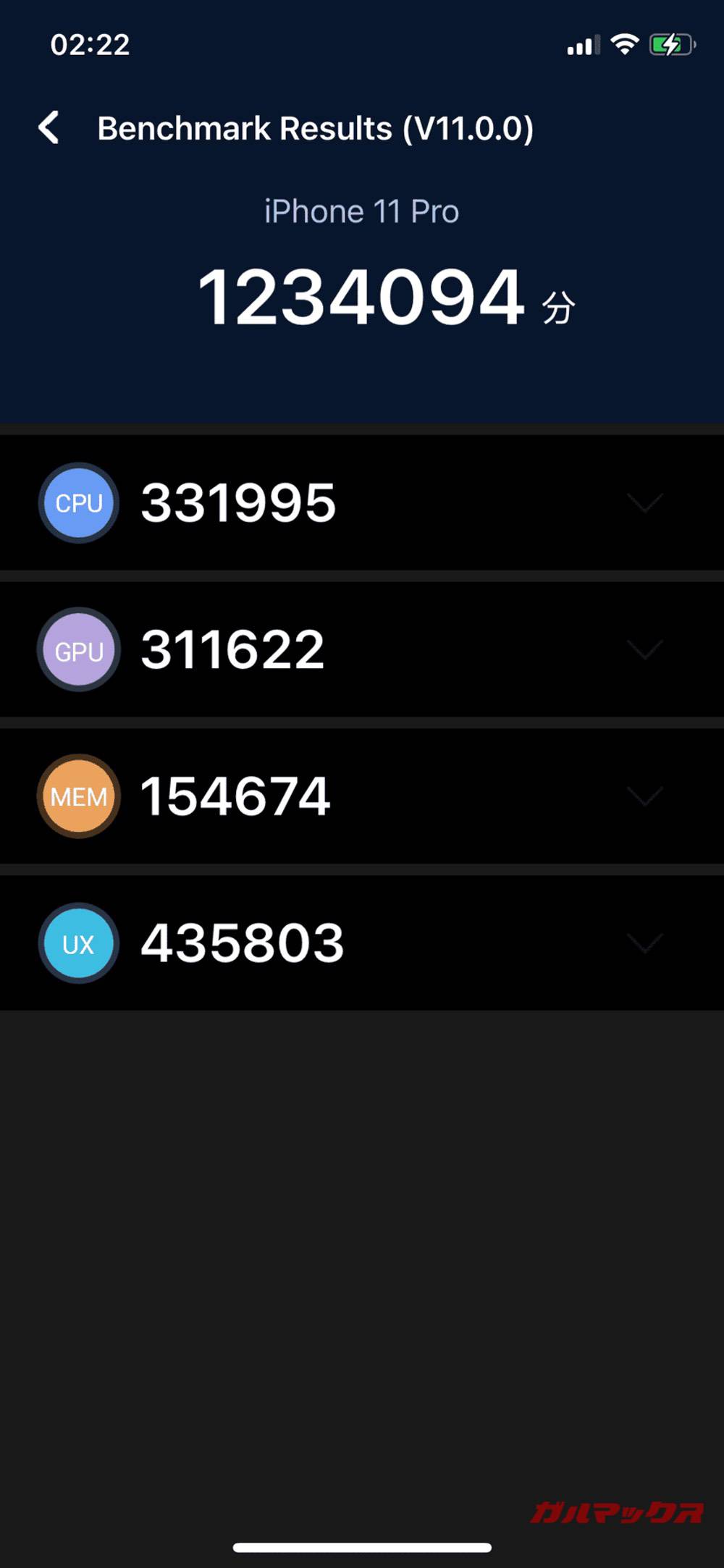This screenshot has width=724, height=1568.
Task: Select the GPU score icon
Action: (x=78, y=650)
